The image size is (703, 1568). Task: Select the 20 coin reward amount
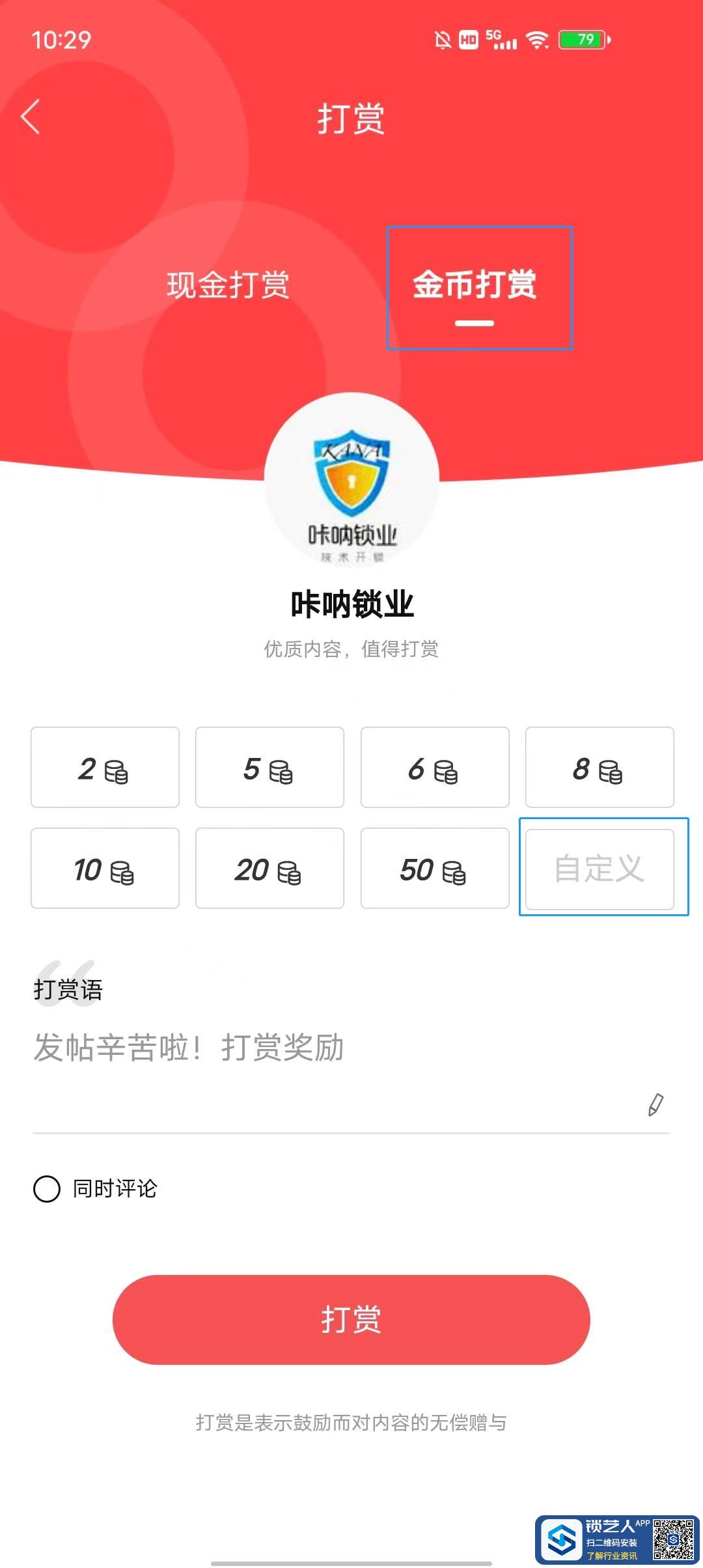(x=269, y=868)
